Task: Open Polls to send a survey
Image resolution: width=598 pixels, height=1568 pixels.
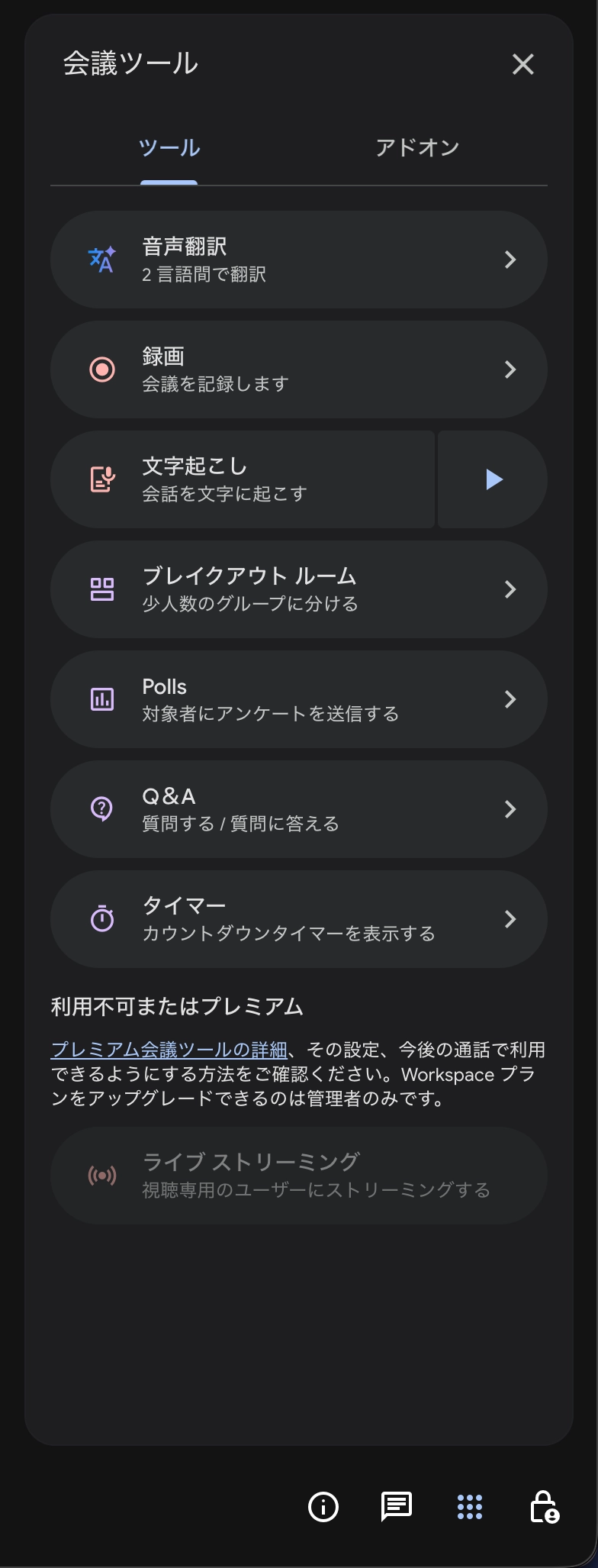Action: click(298, 699)
